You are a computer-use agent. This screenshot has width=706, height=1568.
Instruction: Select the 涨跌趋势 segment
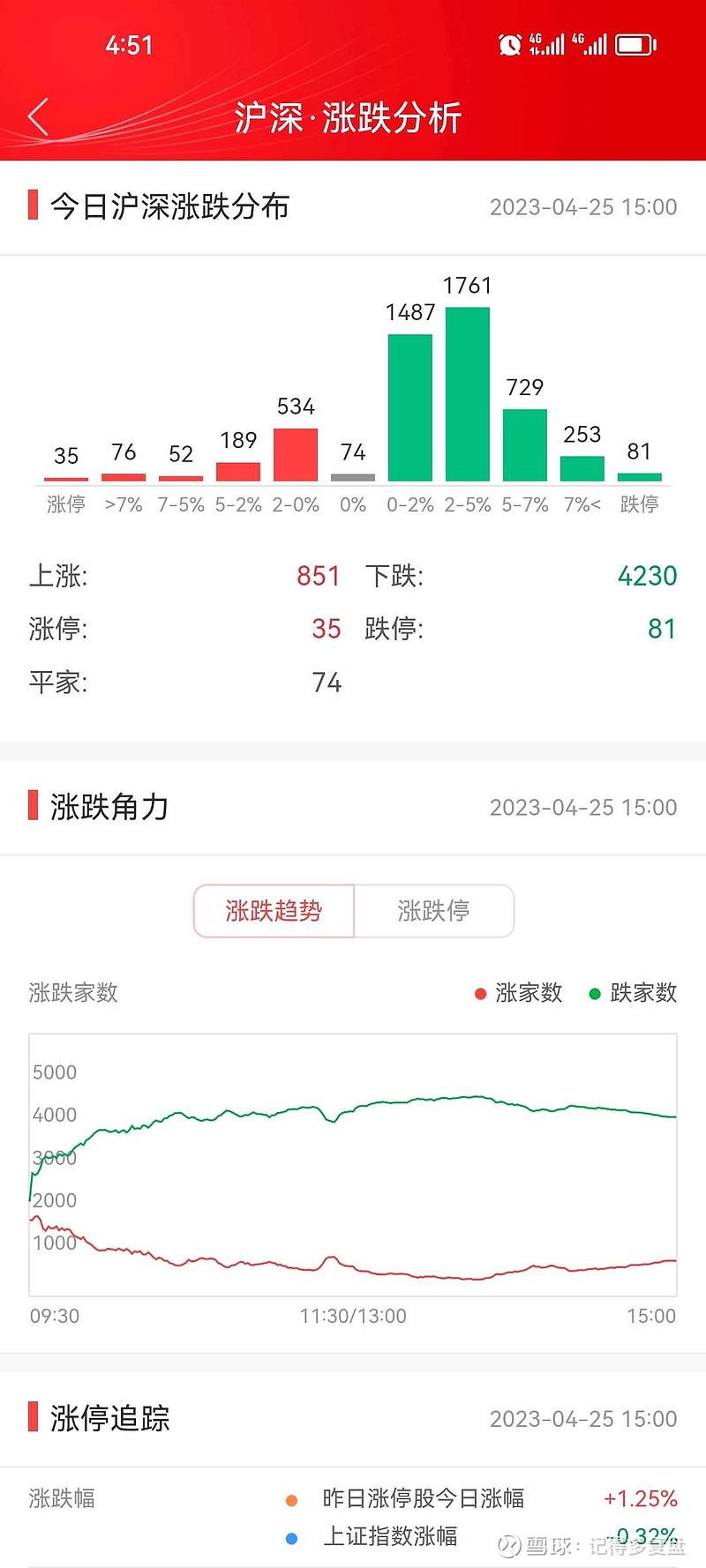coord(274,911)
